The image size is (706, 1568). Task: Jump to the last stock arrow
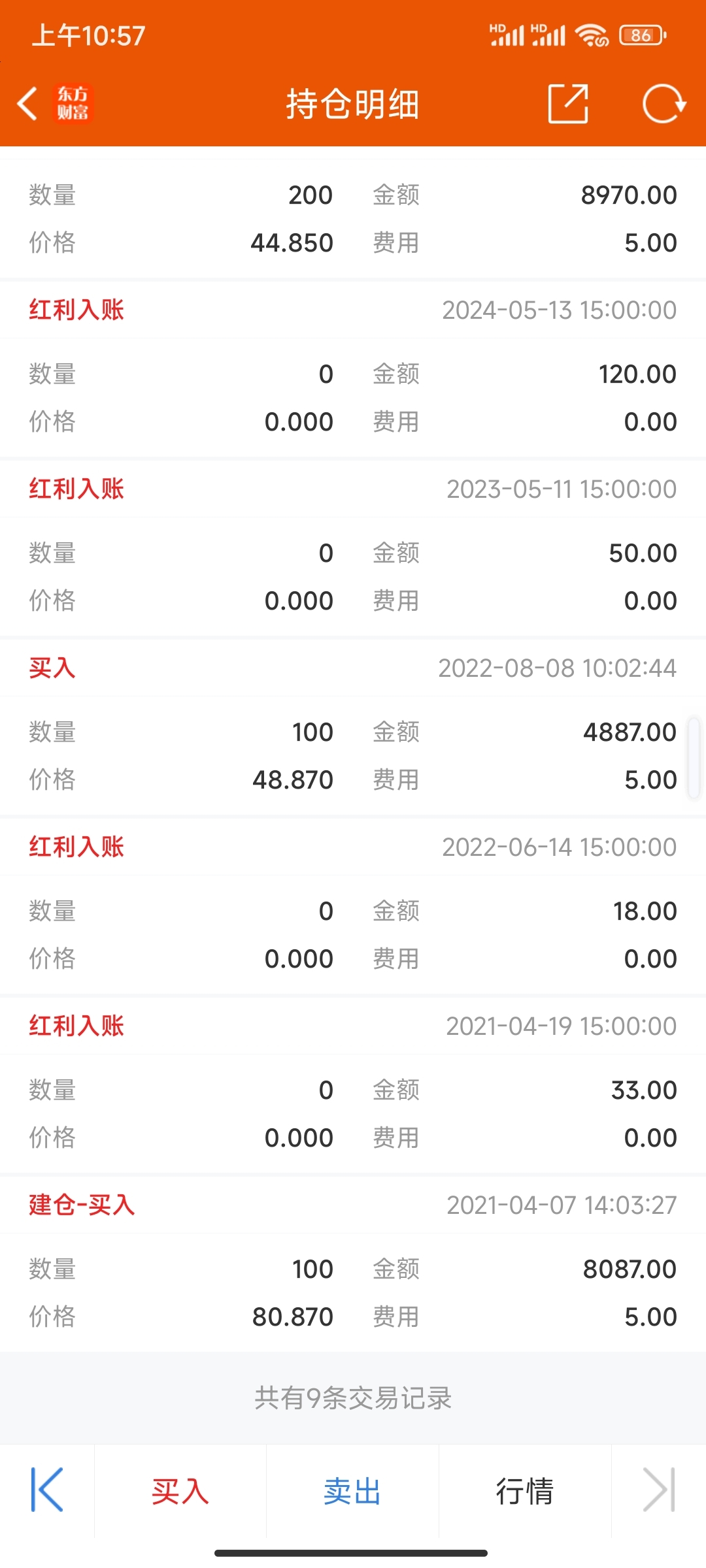pyautogui.click(x=659, y=1490)
